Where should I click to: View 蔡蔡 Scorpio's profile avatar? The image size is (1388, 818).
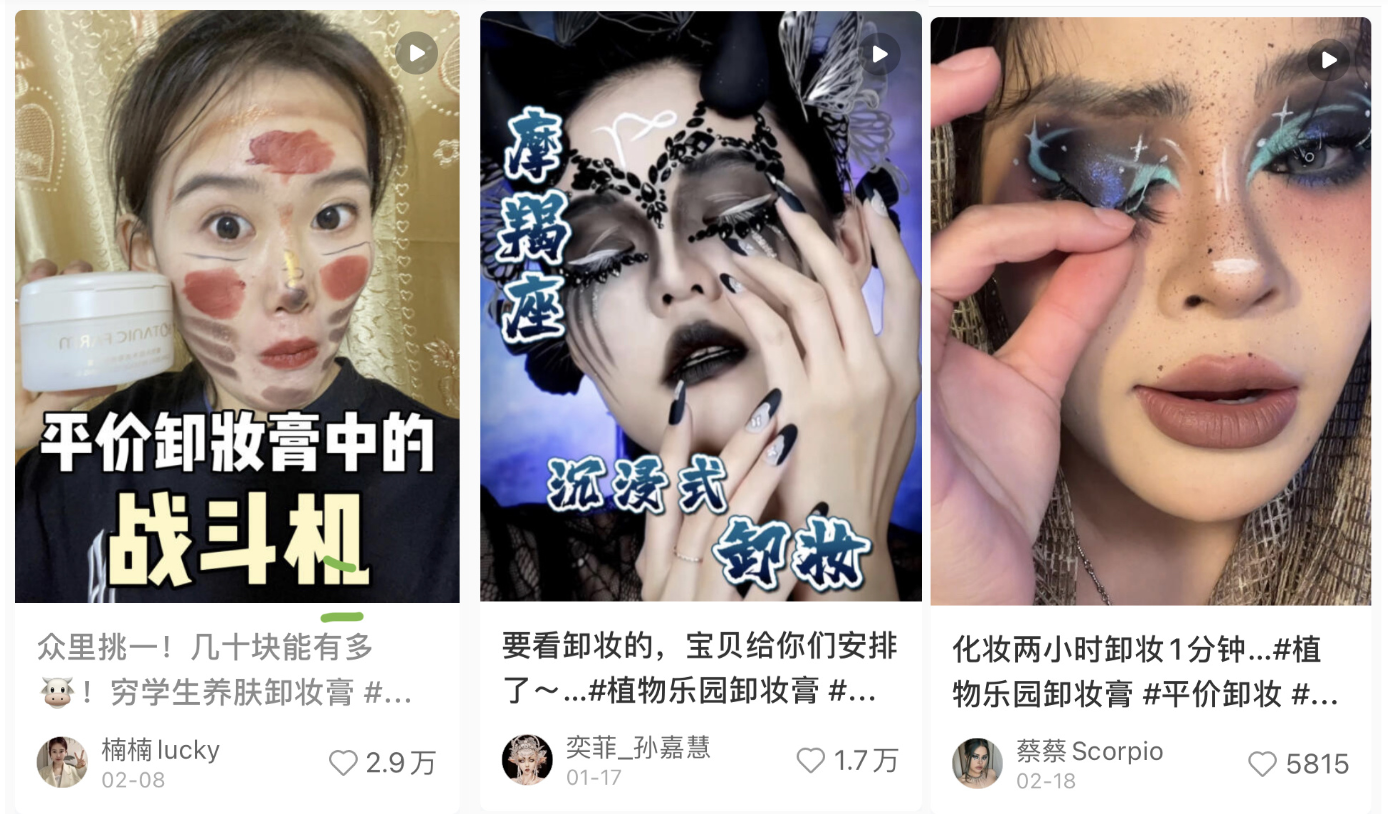[977, 764]
